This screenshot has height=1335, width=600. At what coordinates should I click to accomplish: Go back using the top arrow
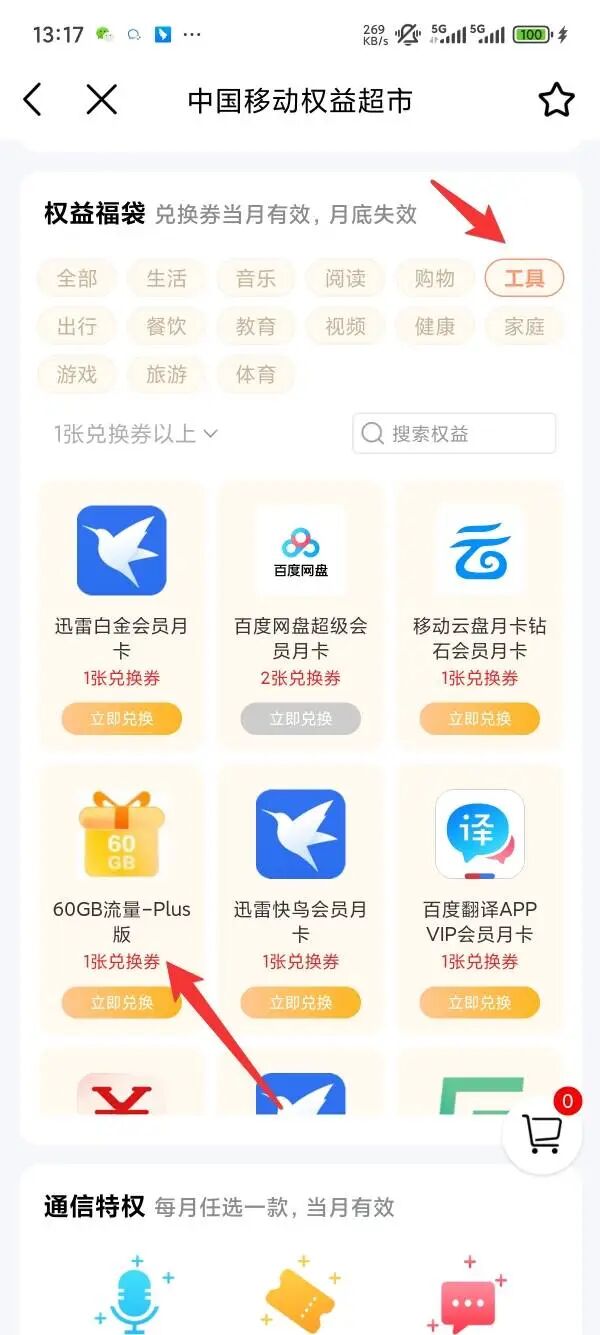click(33, 100)
